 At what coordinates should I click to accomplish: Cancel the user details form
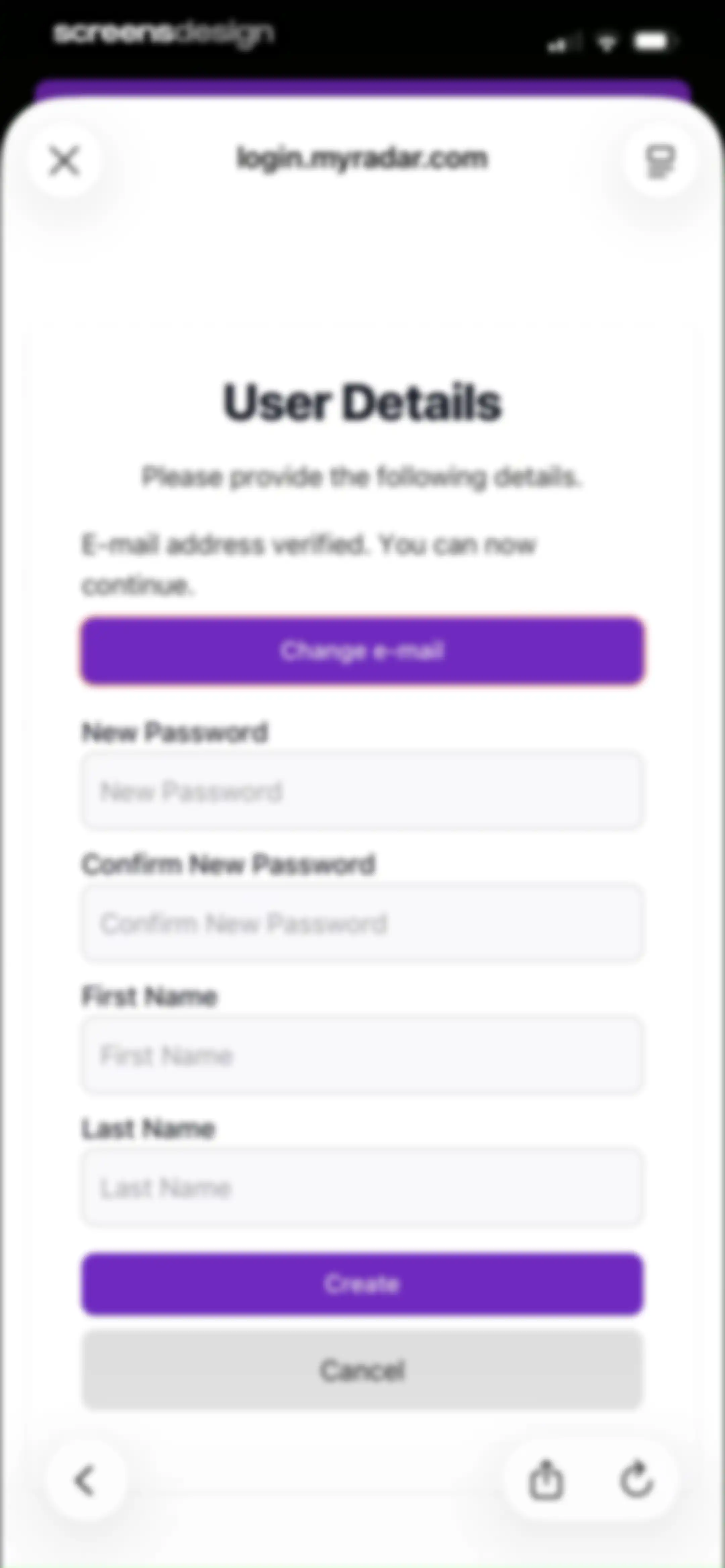pyautogui.click(x=362, y=1370)
